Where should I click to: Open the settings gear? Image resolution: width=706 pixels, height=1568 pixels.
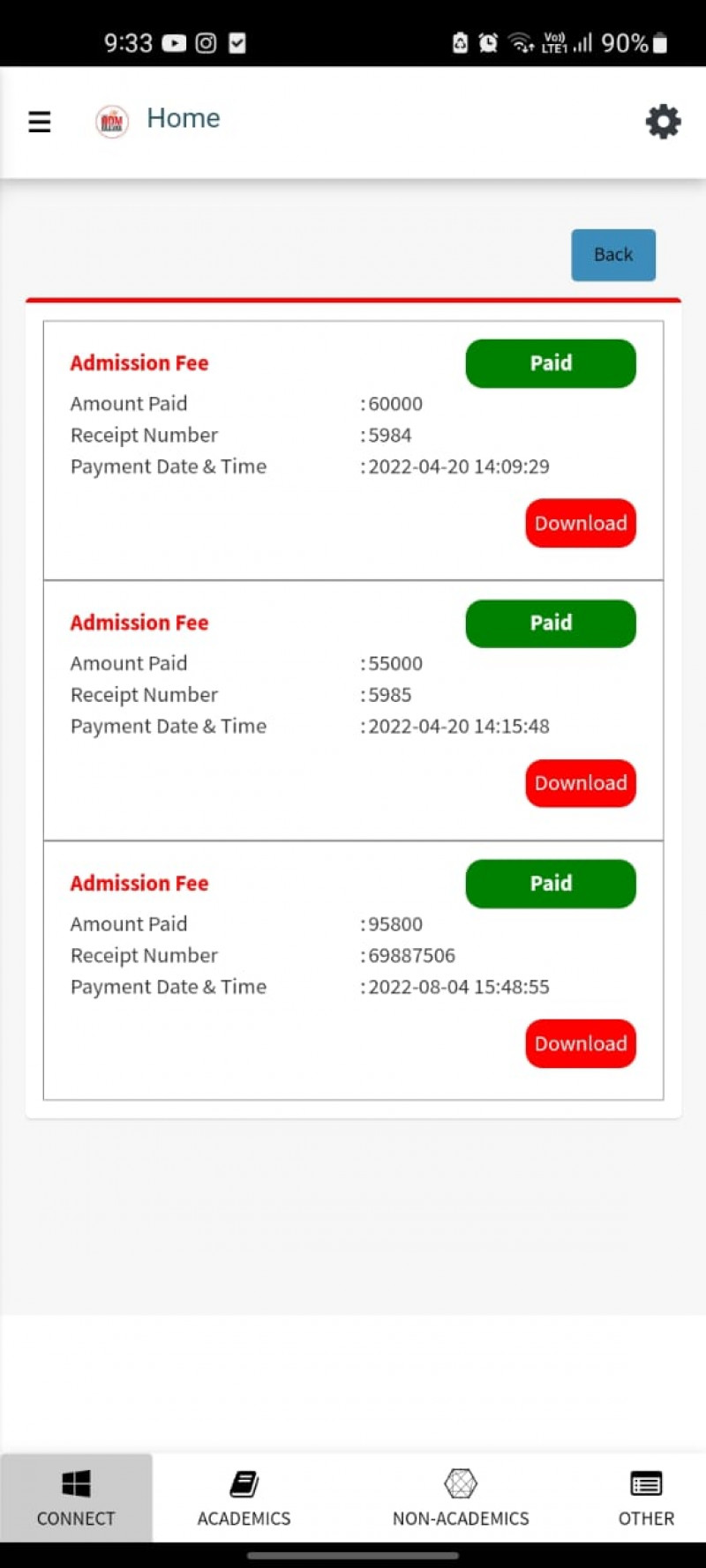(663, 122)
